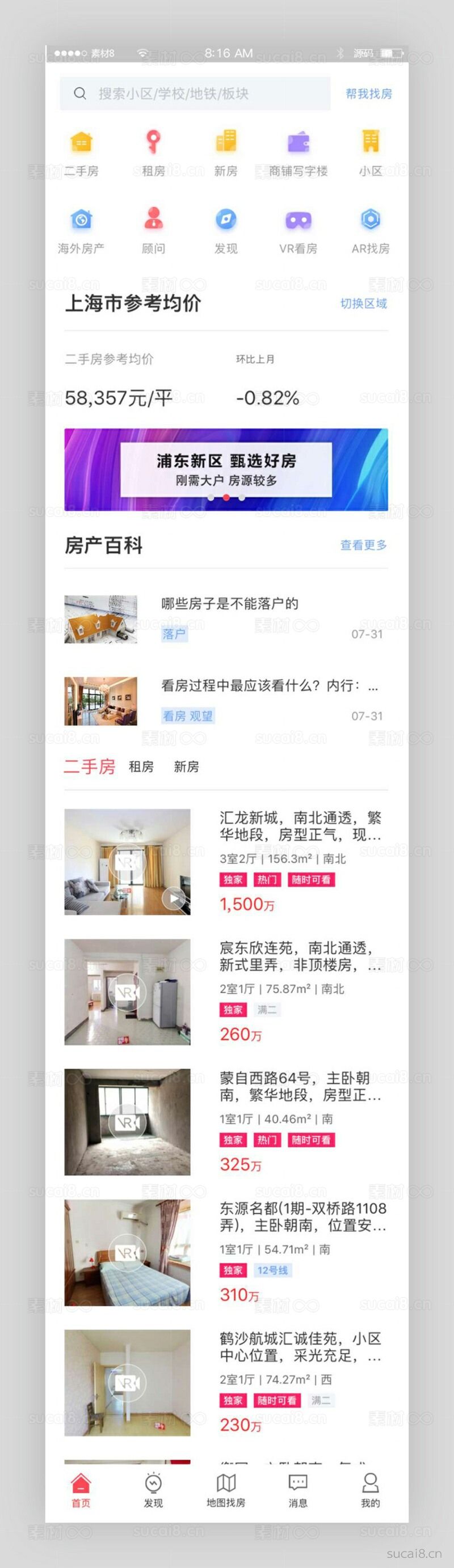Switch to the 新房 listings tab
The image size is (454, 1568).
(187, 767)
